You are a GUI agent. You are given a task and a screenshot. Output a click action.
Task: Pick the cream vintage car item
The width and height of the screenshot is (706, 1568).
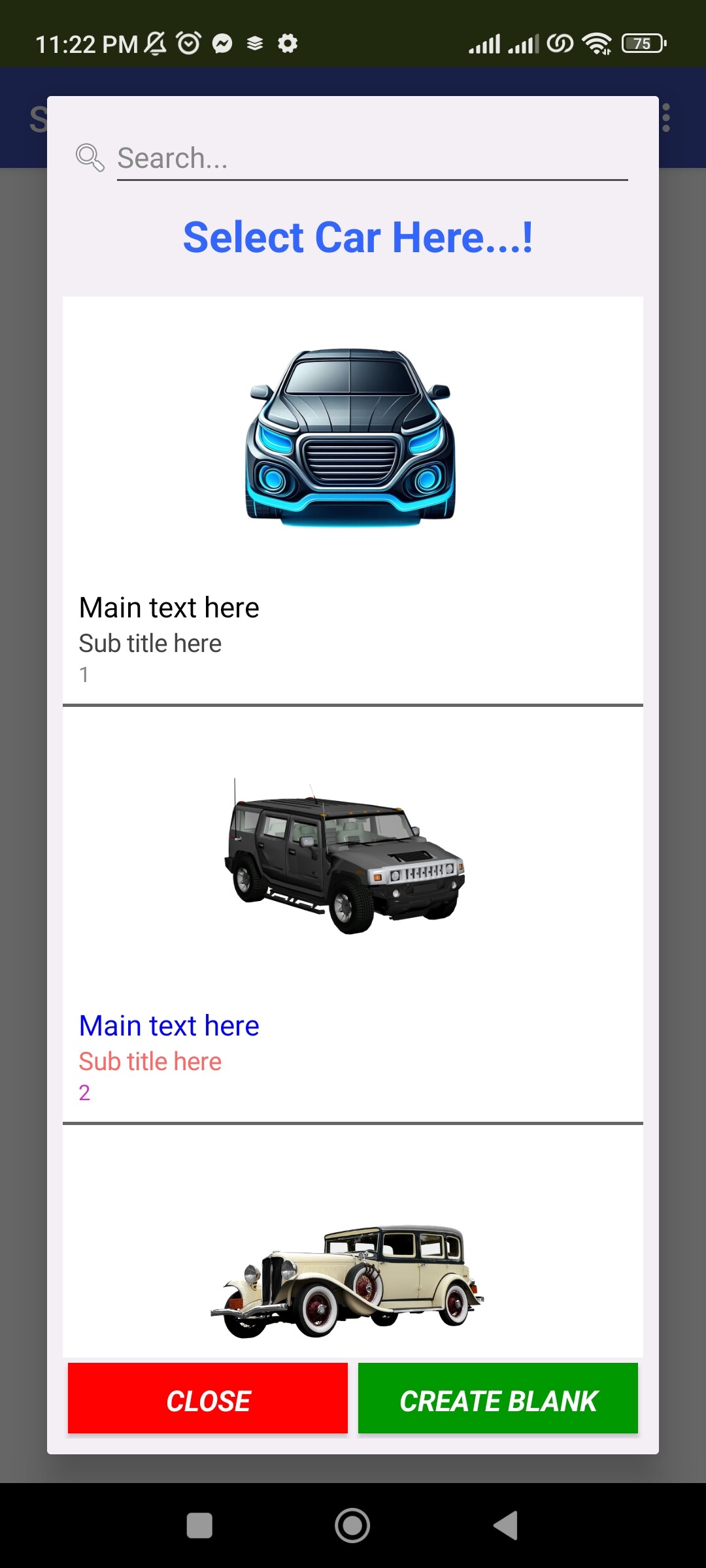(x=352, y=1279)
